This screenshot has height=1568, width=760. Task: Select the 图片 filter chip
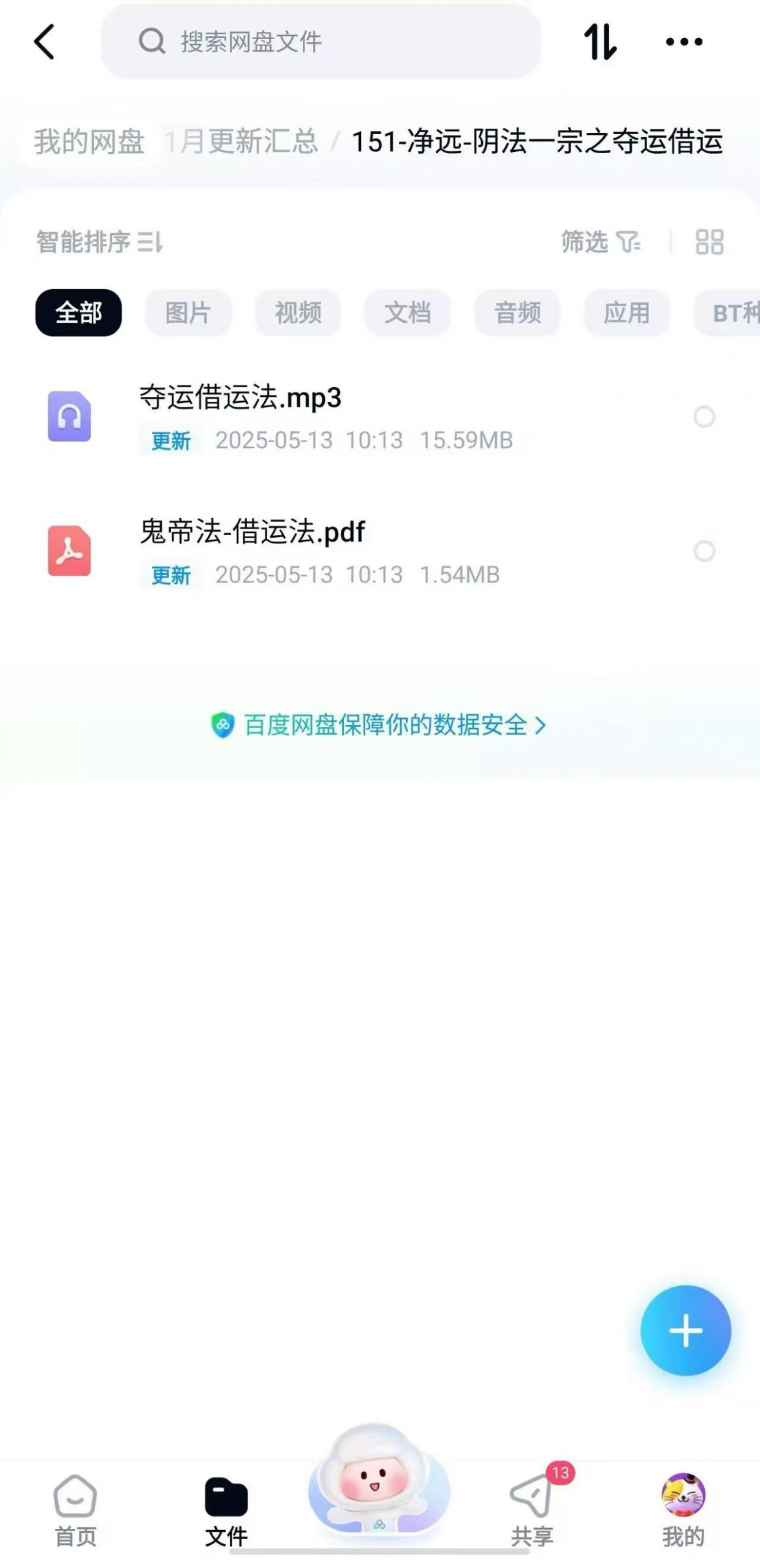(188, 313)
